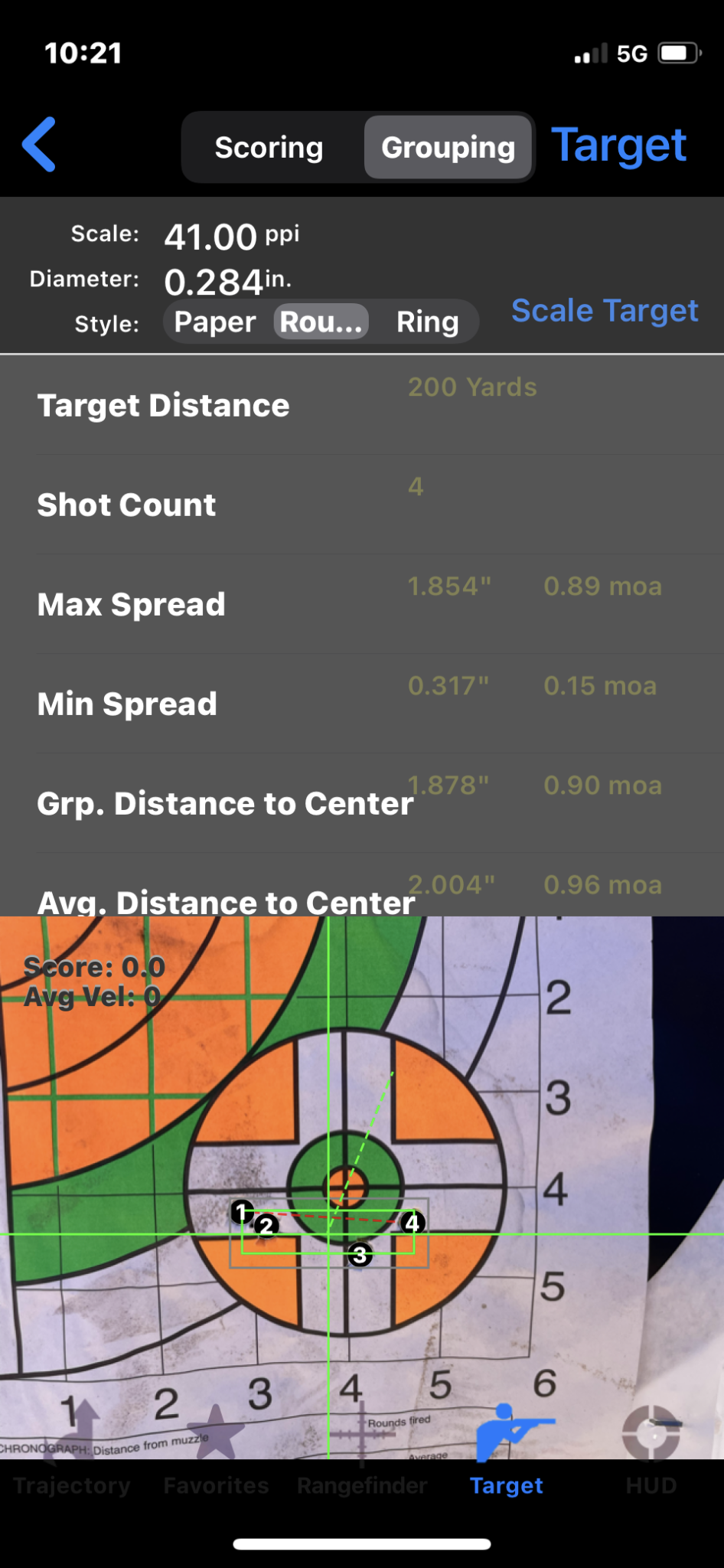Image resolution: width=724 pixels, height=1568 pixels.
Task: Select the Grouping segment
Action: coord(448,147)
